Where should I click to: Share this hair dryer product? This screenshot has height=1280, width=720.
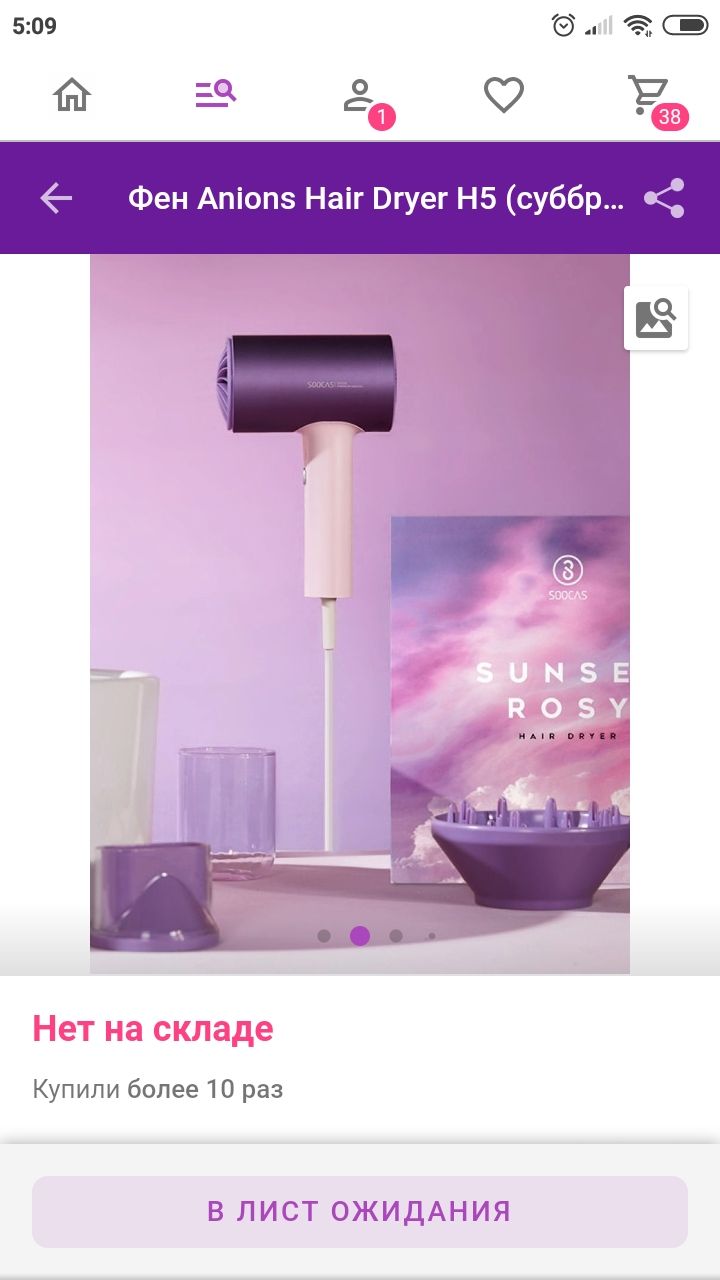[x=664, y=198]
